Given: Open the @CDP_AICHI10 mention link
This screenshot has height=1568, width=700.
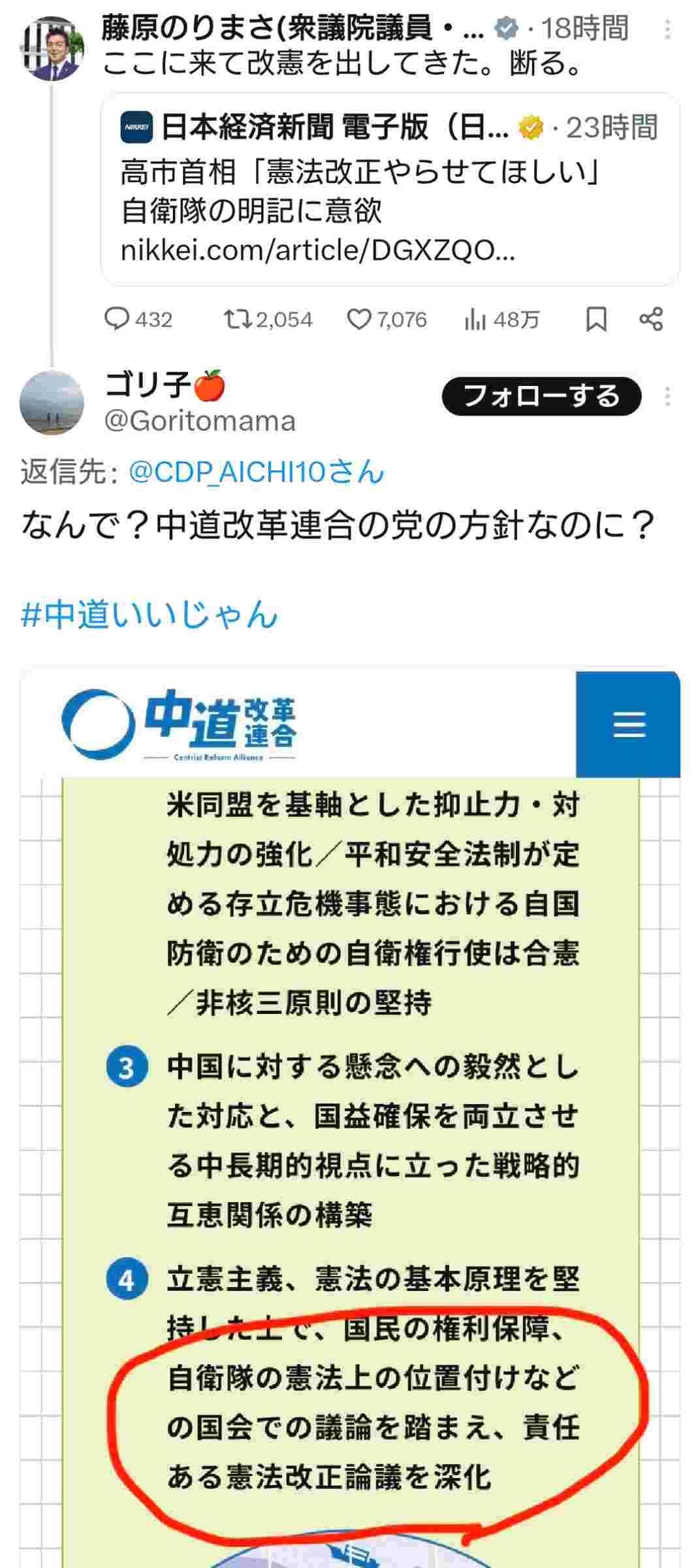Looking at the screenshot, I should click(x=256, y=472).
